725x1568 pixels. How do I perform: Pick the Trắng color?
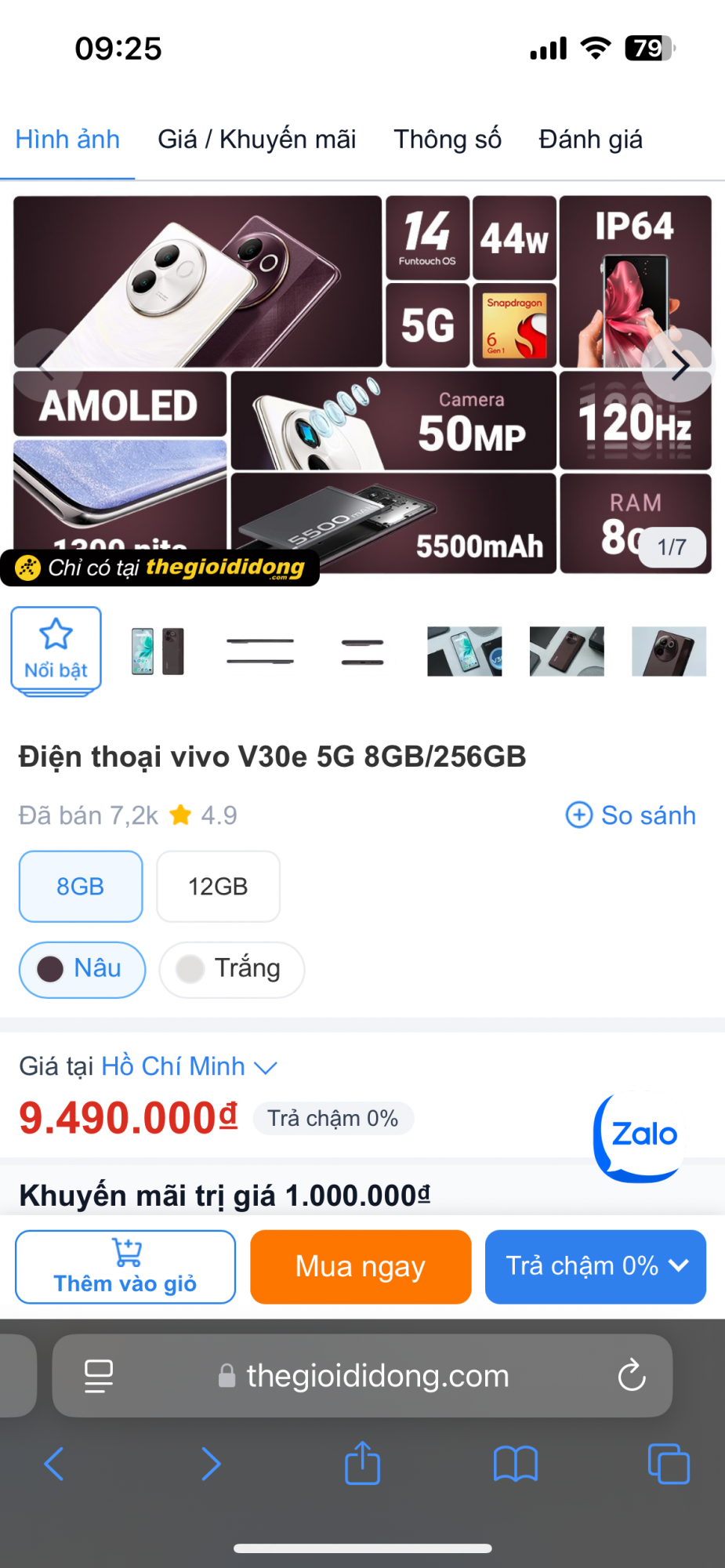(x=231, y=969)
